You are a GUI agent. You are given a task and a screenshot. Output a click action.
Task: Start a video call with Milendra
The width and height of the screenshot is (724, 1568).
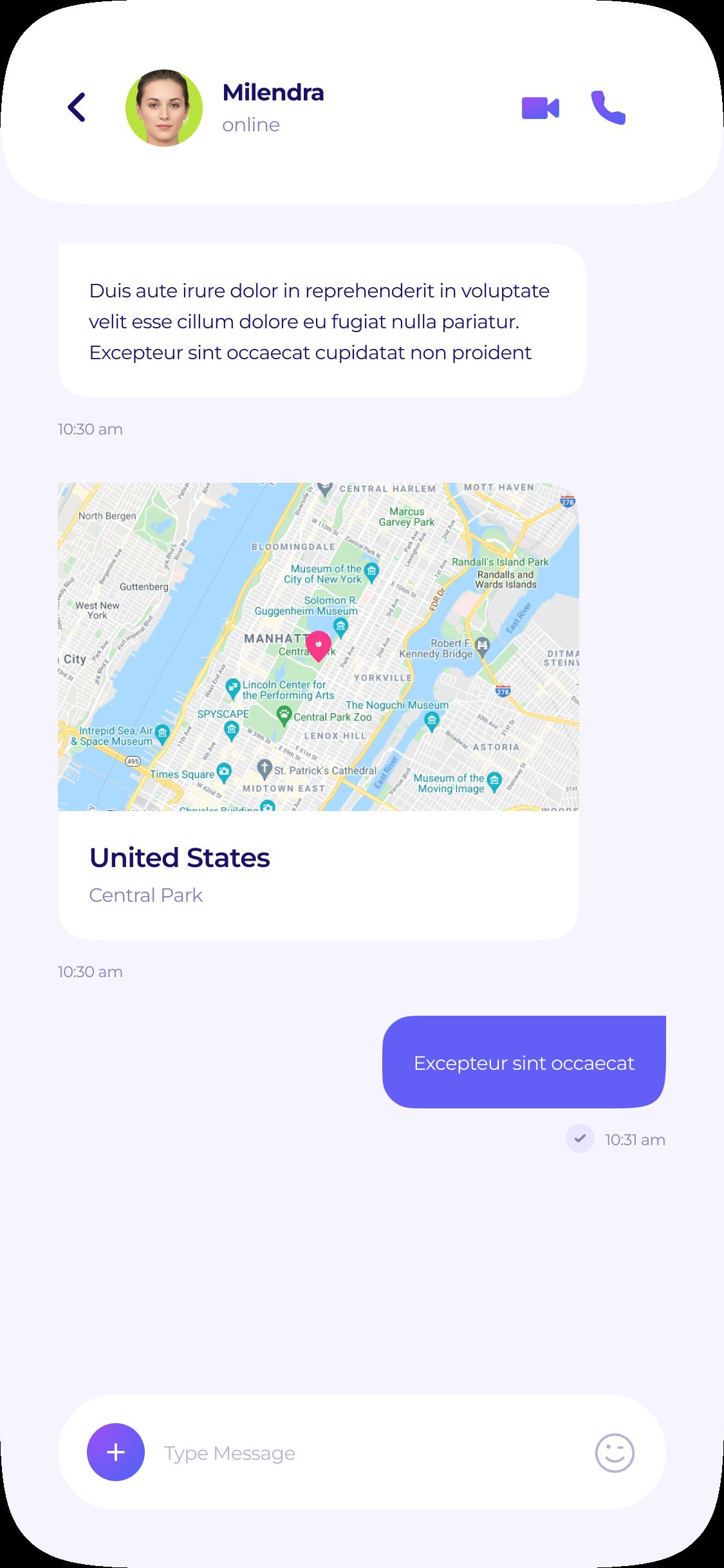pos(541,108)
